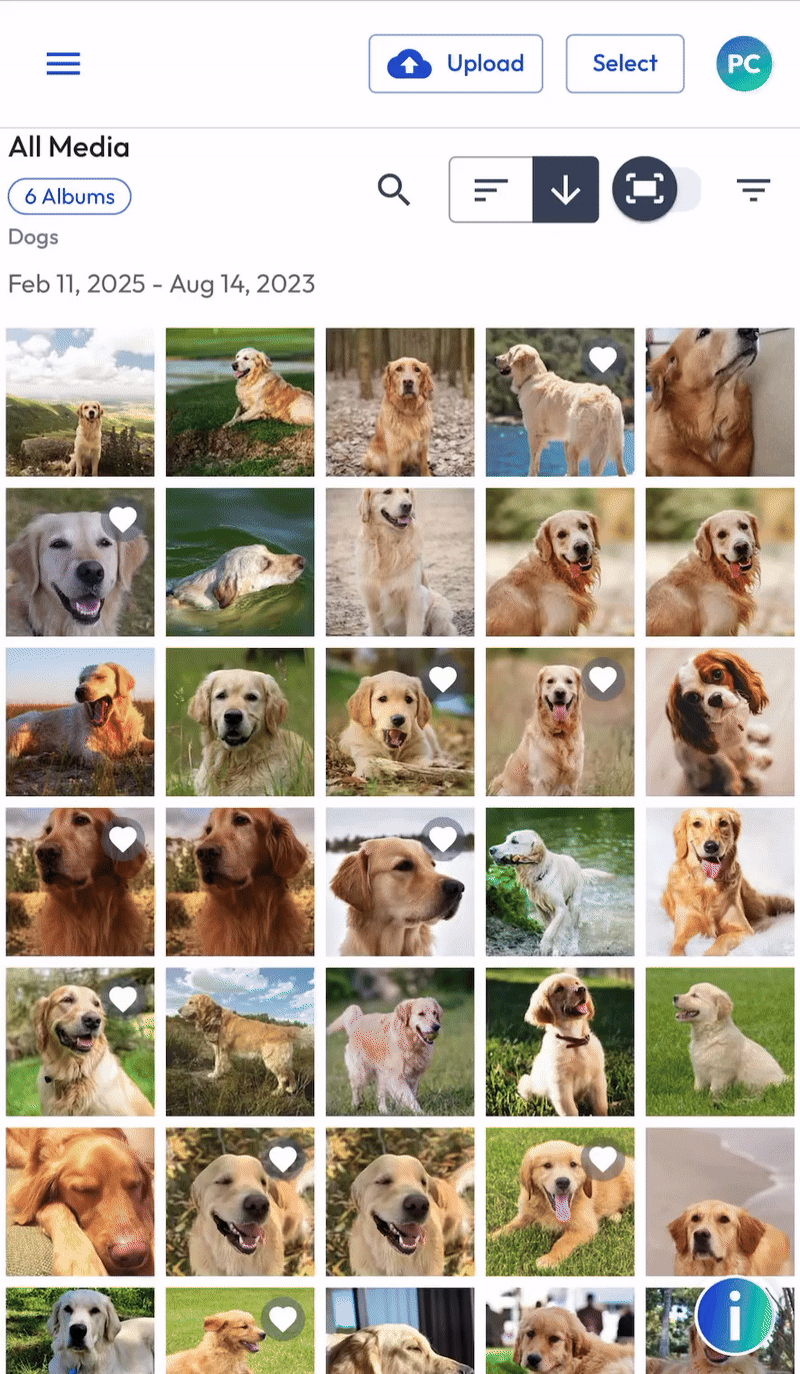Unfavorite the white dog by blue water
The height and width of the screenshot is (1374, 800).
coord(602,359)
